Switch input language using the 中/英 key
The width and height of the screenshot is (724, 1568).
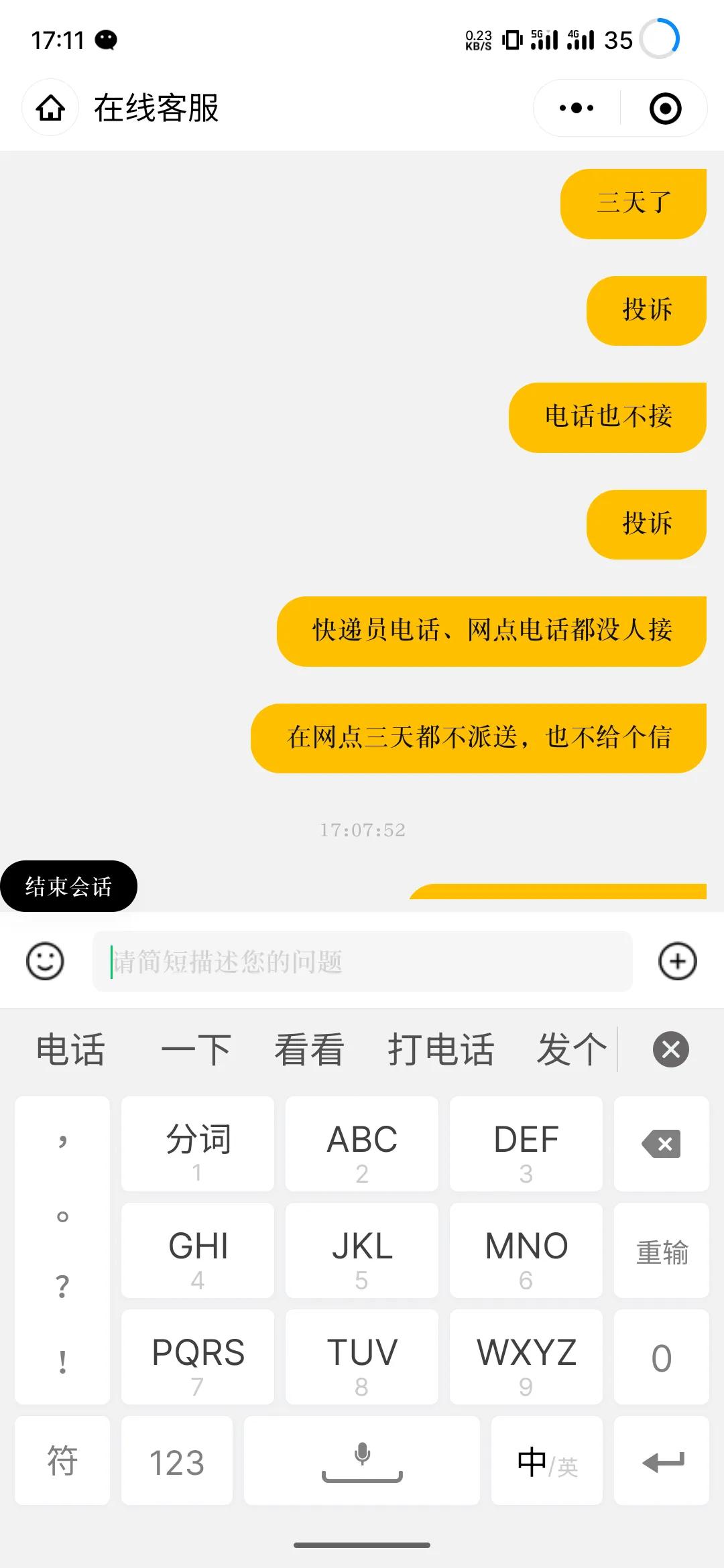pos(547,1461)
